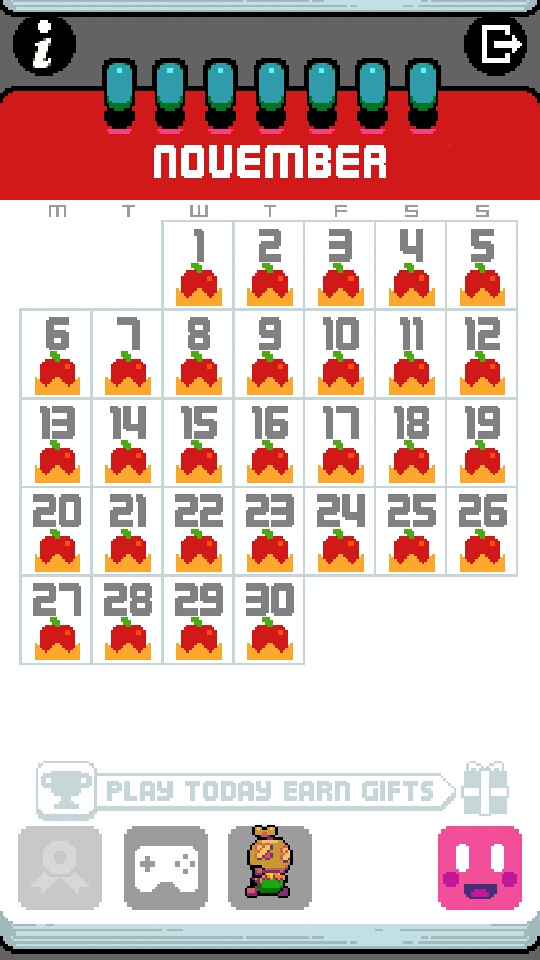Open the gift box icon

(x=485, y=789)
